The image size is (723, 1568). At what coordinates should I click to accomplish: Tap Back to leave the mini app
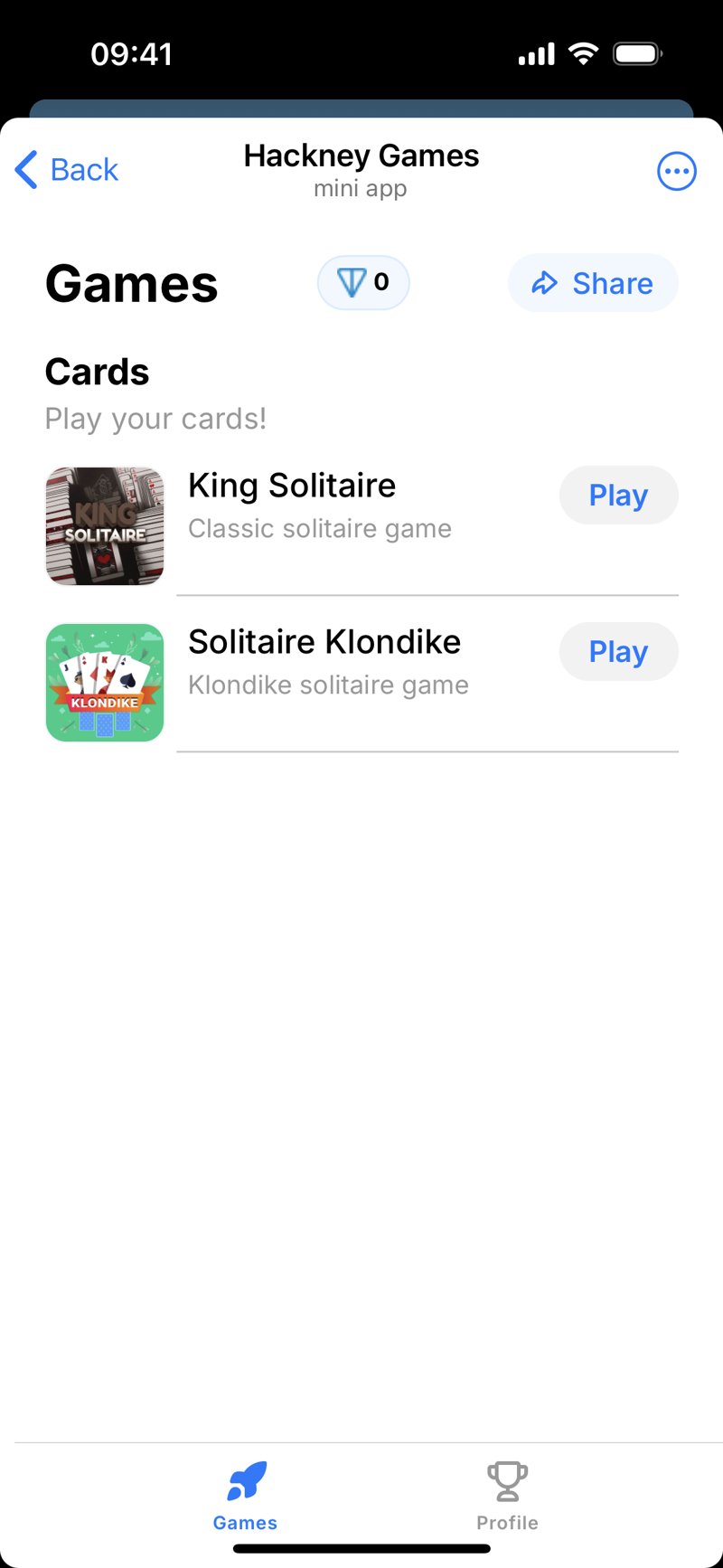66,170
